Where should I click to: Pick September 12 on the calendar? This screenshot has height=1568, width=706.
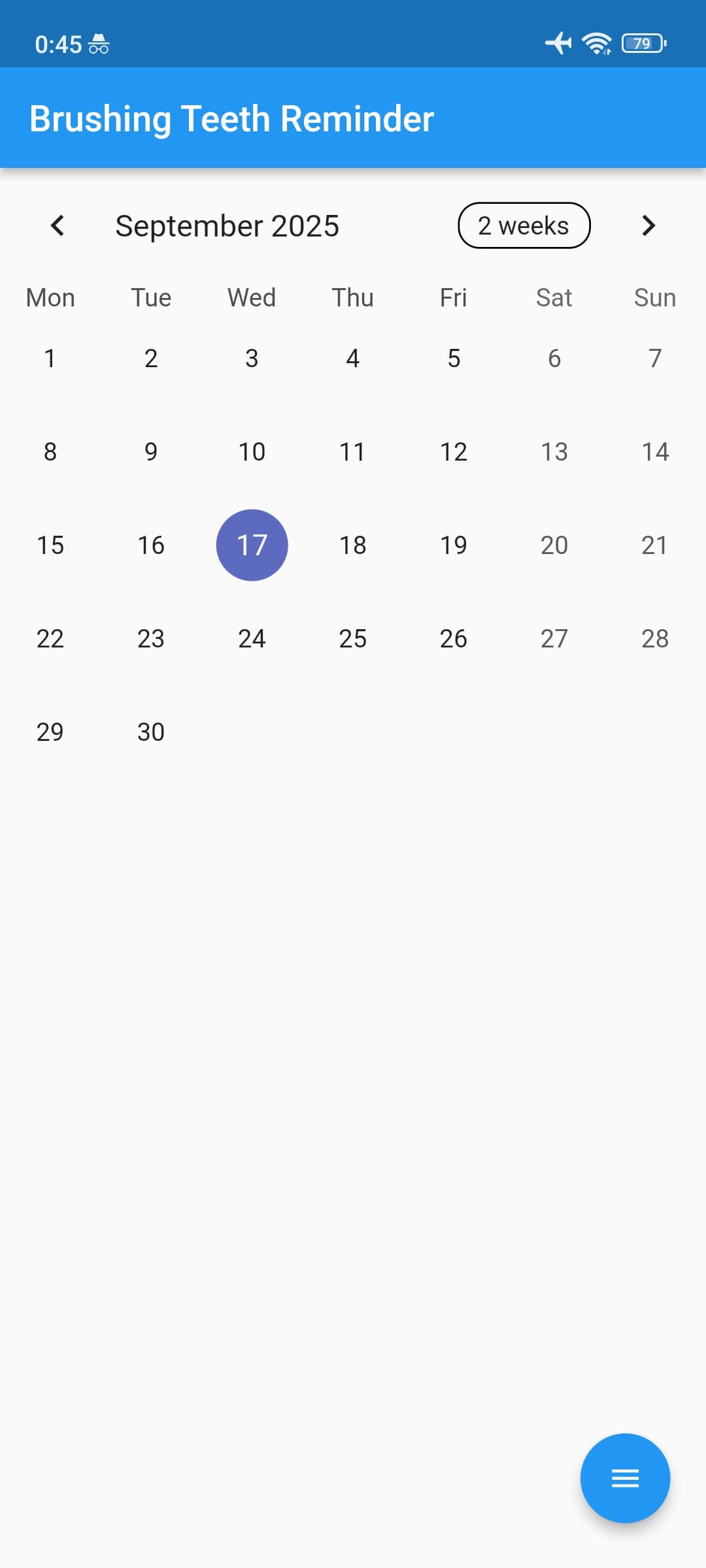pyautogui.click(x=453, y=451)
